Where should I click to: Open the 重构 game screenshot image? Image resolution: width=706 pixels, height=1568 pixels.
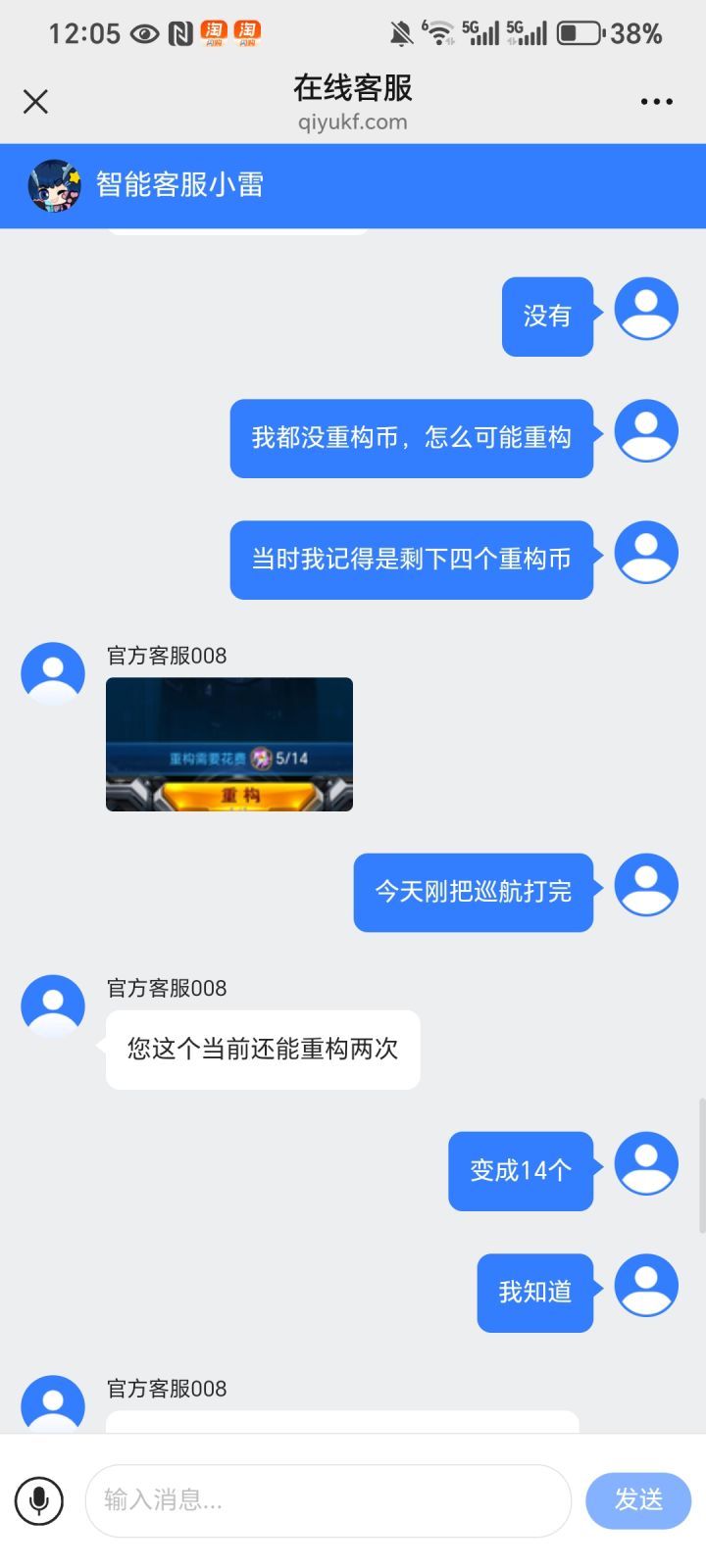[228, 744]
